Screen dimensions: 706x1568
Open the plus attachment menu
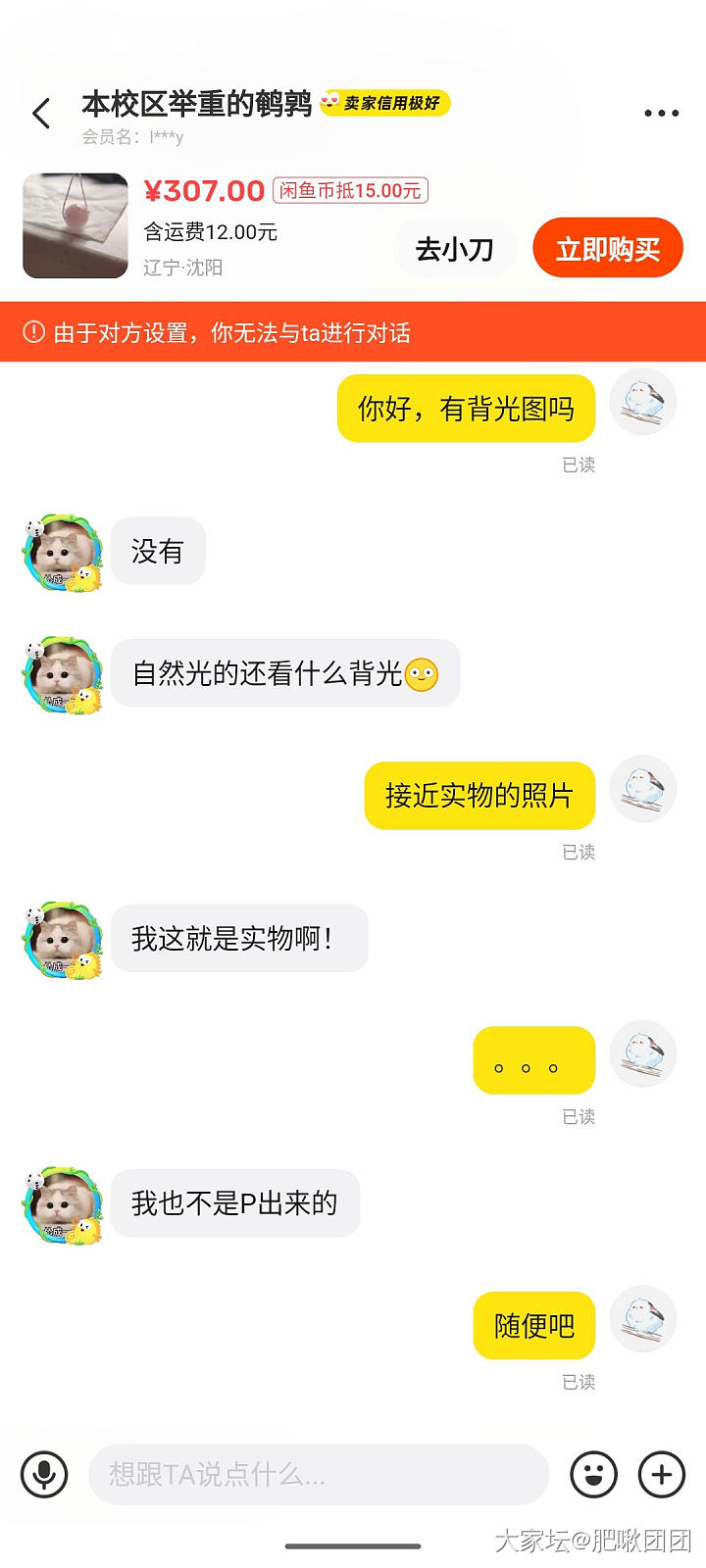pyautogui.click(x=662, y=1474)
